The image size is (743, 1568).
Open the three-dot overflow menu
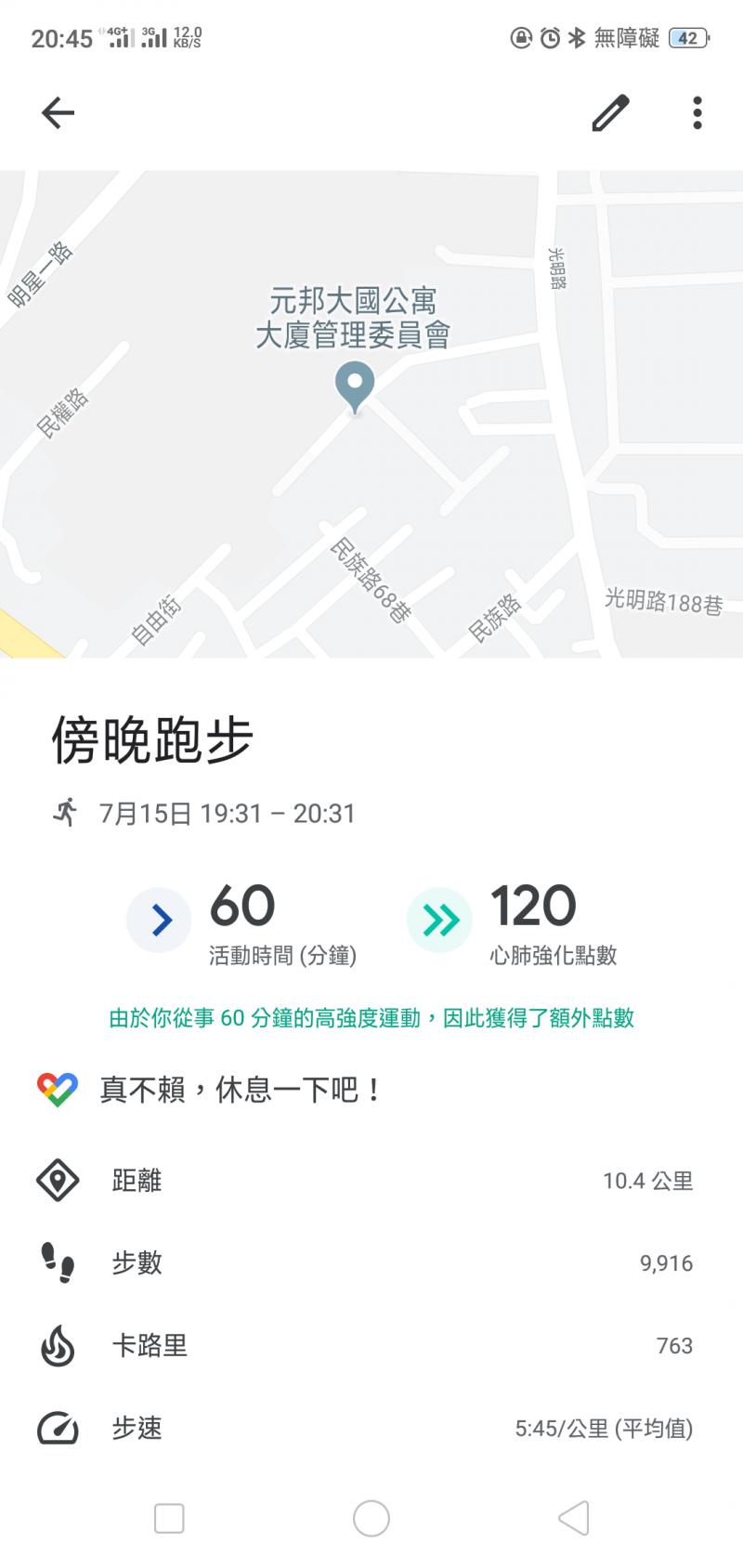point(697,113)
